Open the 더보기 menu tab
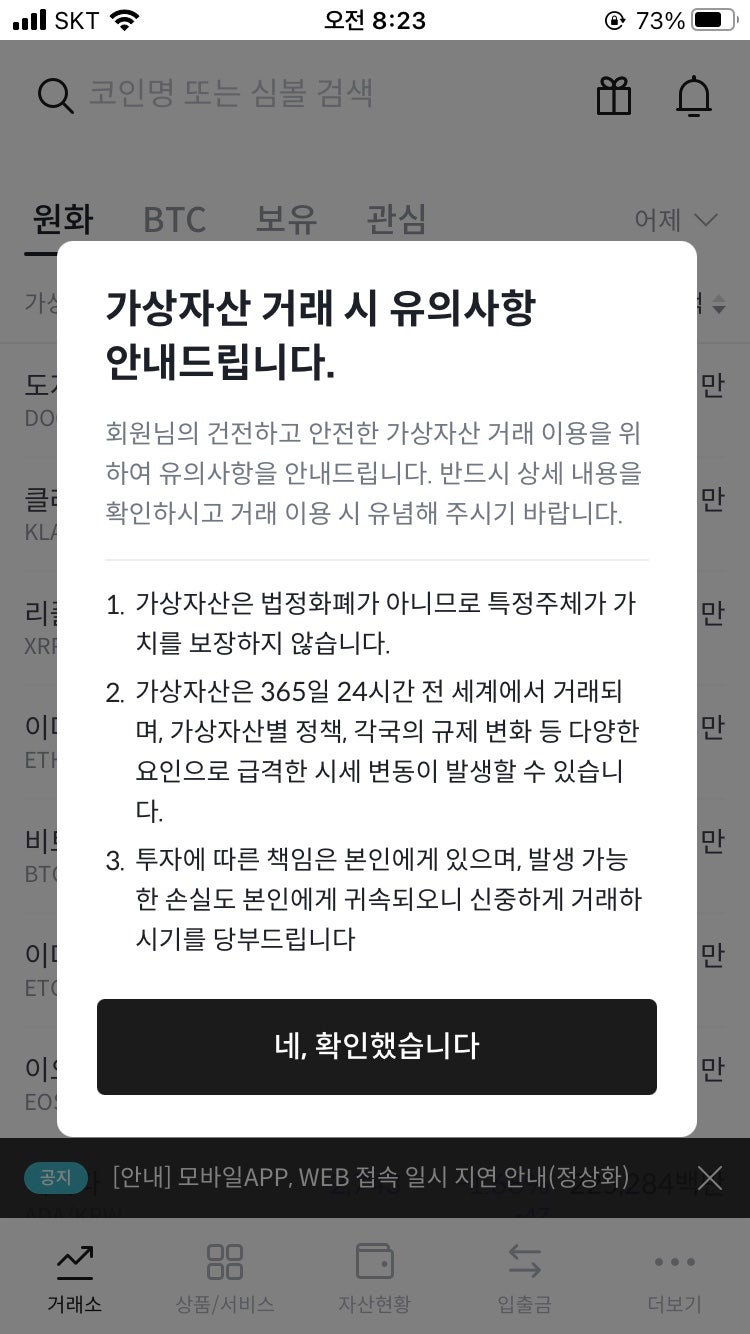The width and height of the screenshot is (750, 1334). [x=674, y=1278]
